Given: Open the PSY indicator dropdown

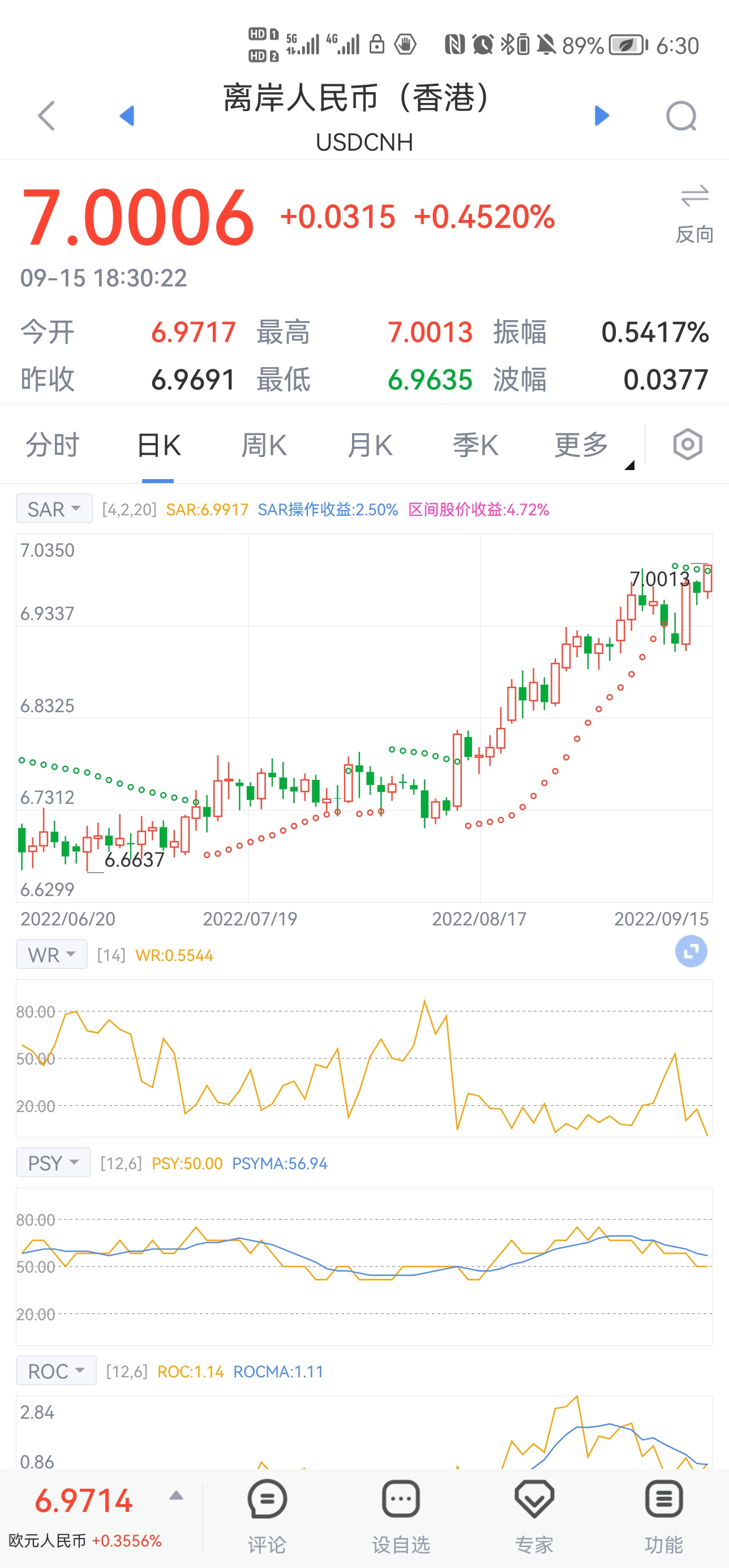Looking at the screenshot, I should click(54, 1162).
